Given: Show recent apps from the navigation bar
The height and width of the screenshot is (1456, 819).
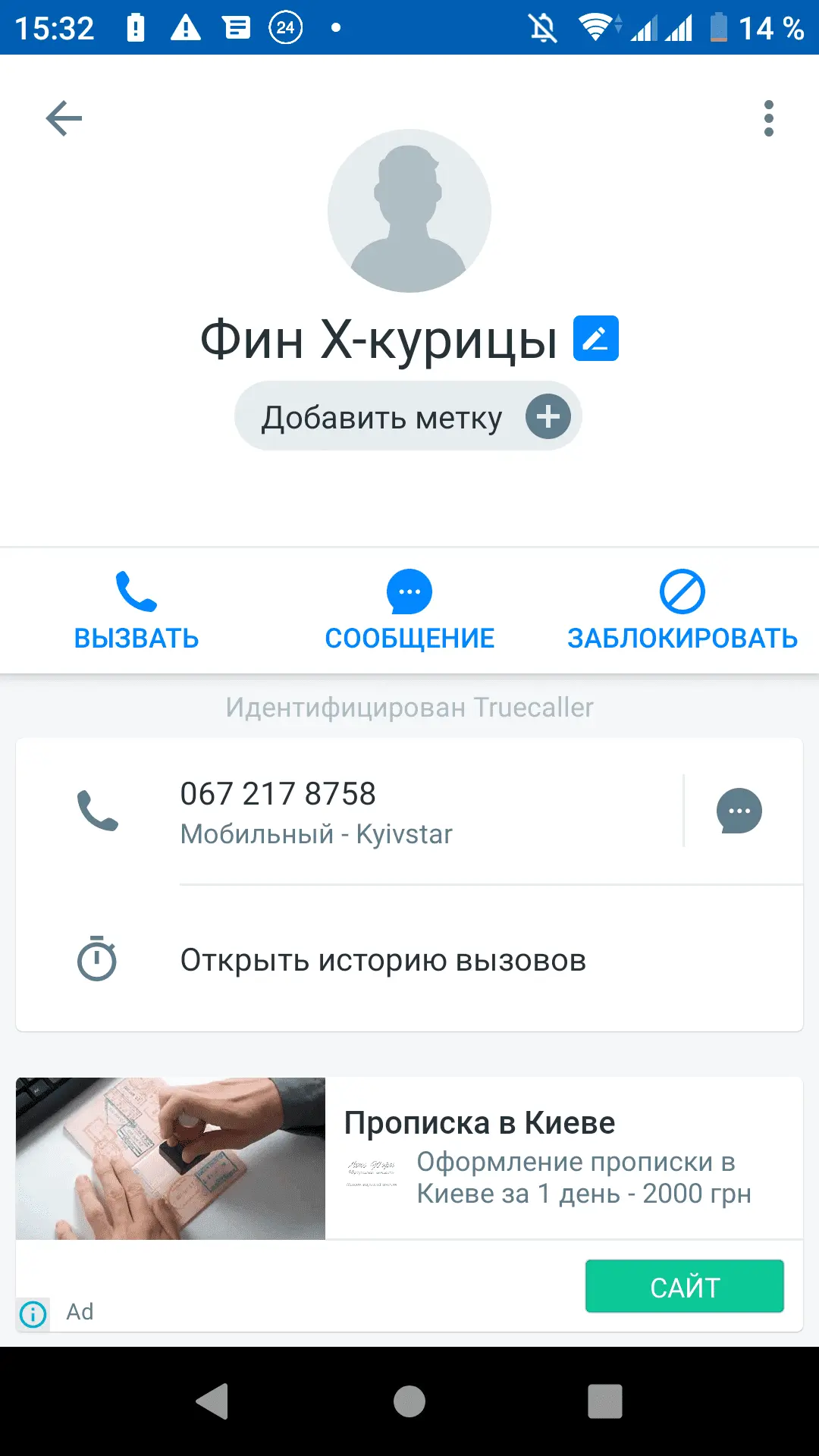Looking at the screenshot, I should point(604,1401).
